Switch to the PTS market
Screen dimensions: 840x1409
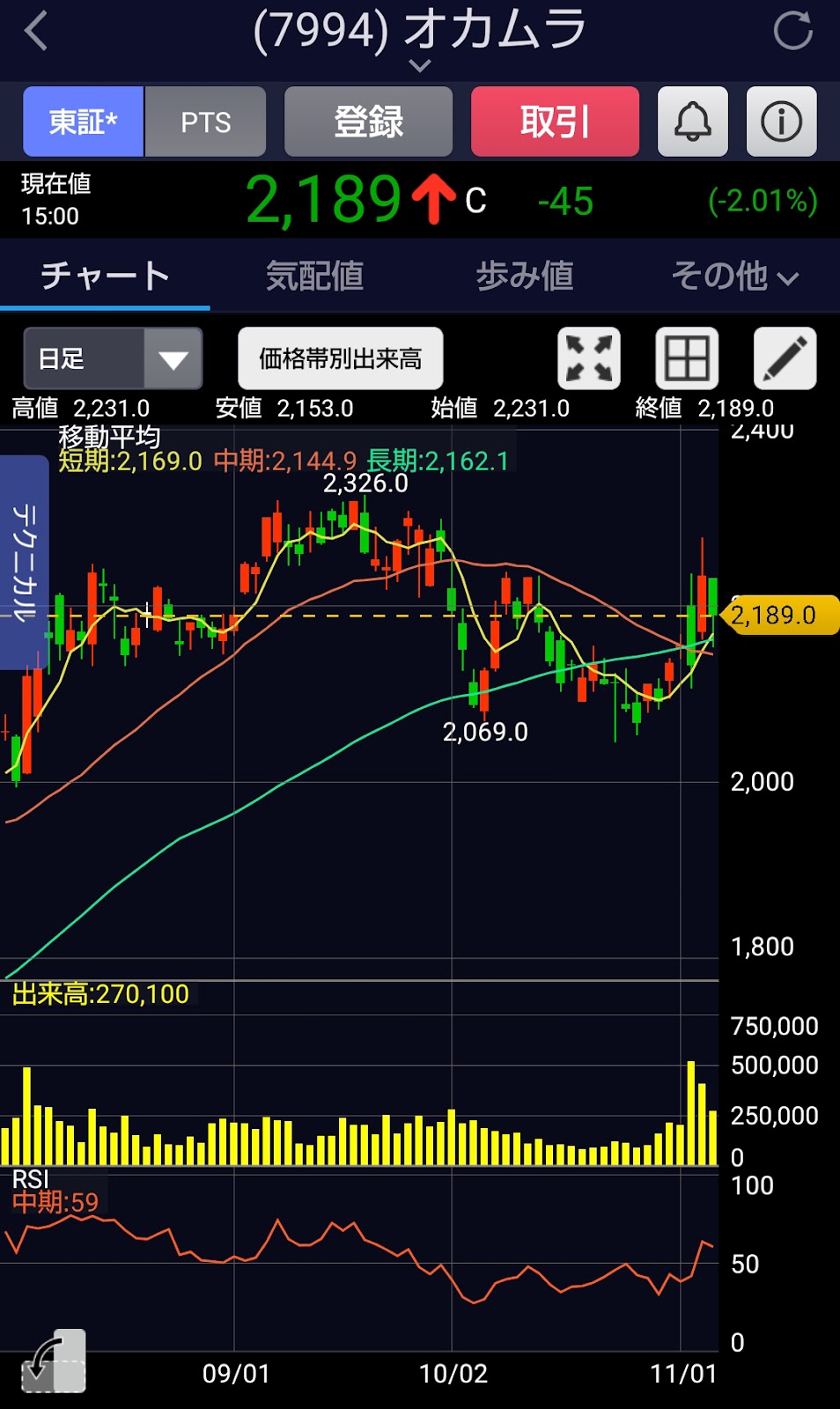point(205,122)
